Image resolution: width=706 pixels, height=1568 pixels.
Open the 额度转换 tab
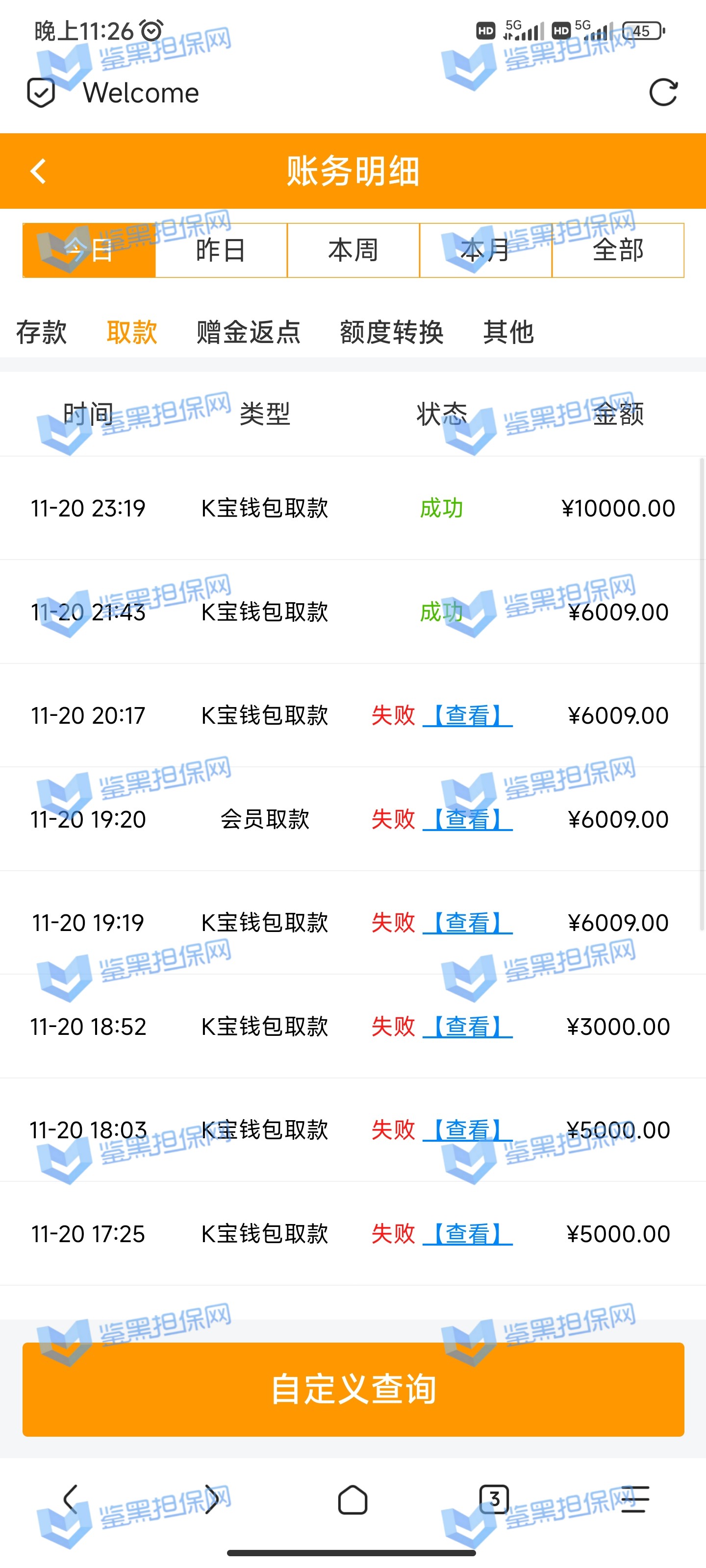pyautogui.click(x=392, y=332)
